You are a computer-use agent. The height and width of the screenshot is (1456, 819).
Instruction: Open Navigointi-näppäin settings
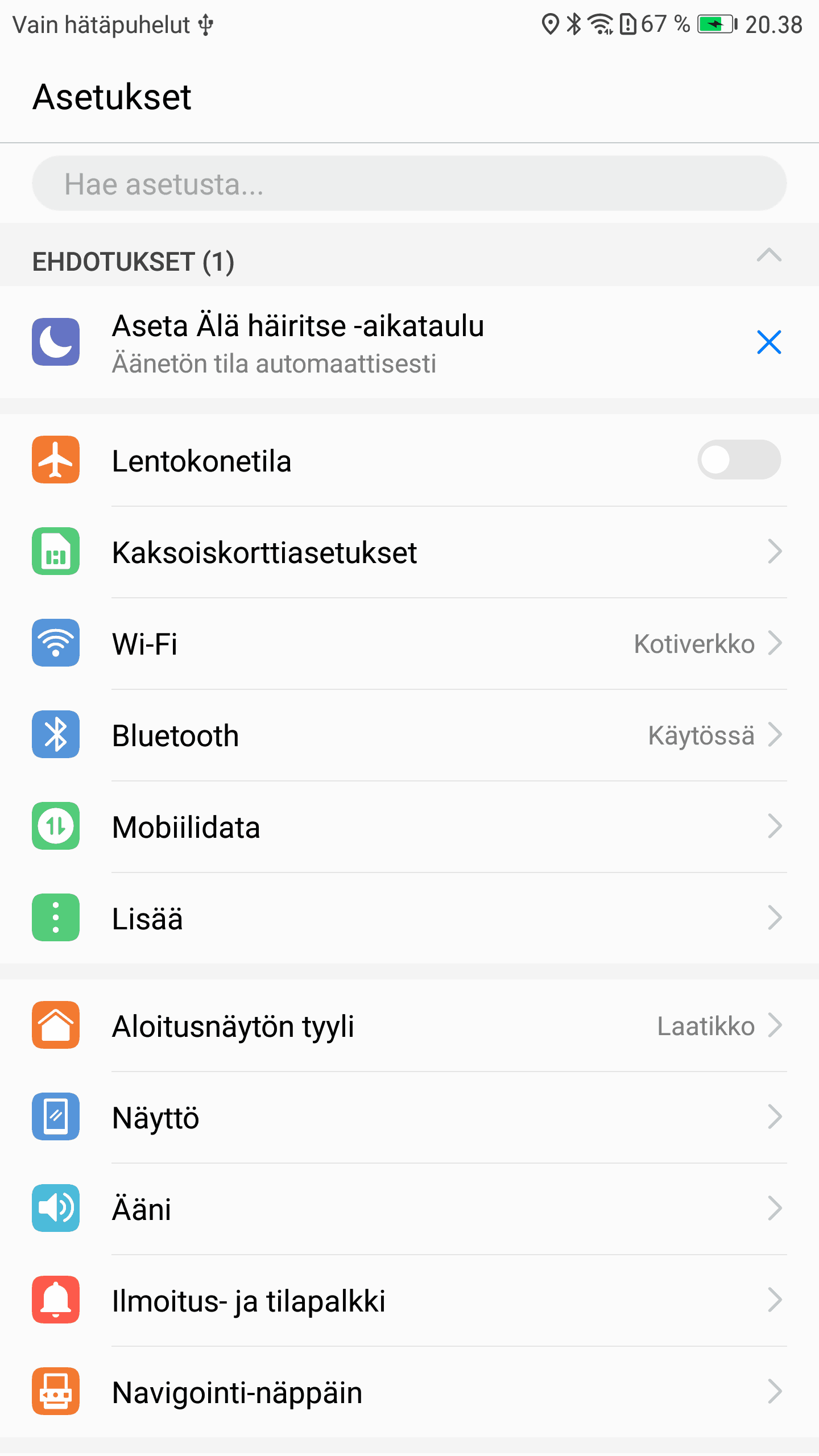click(x=409, y=1392)
